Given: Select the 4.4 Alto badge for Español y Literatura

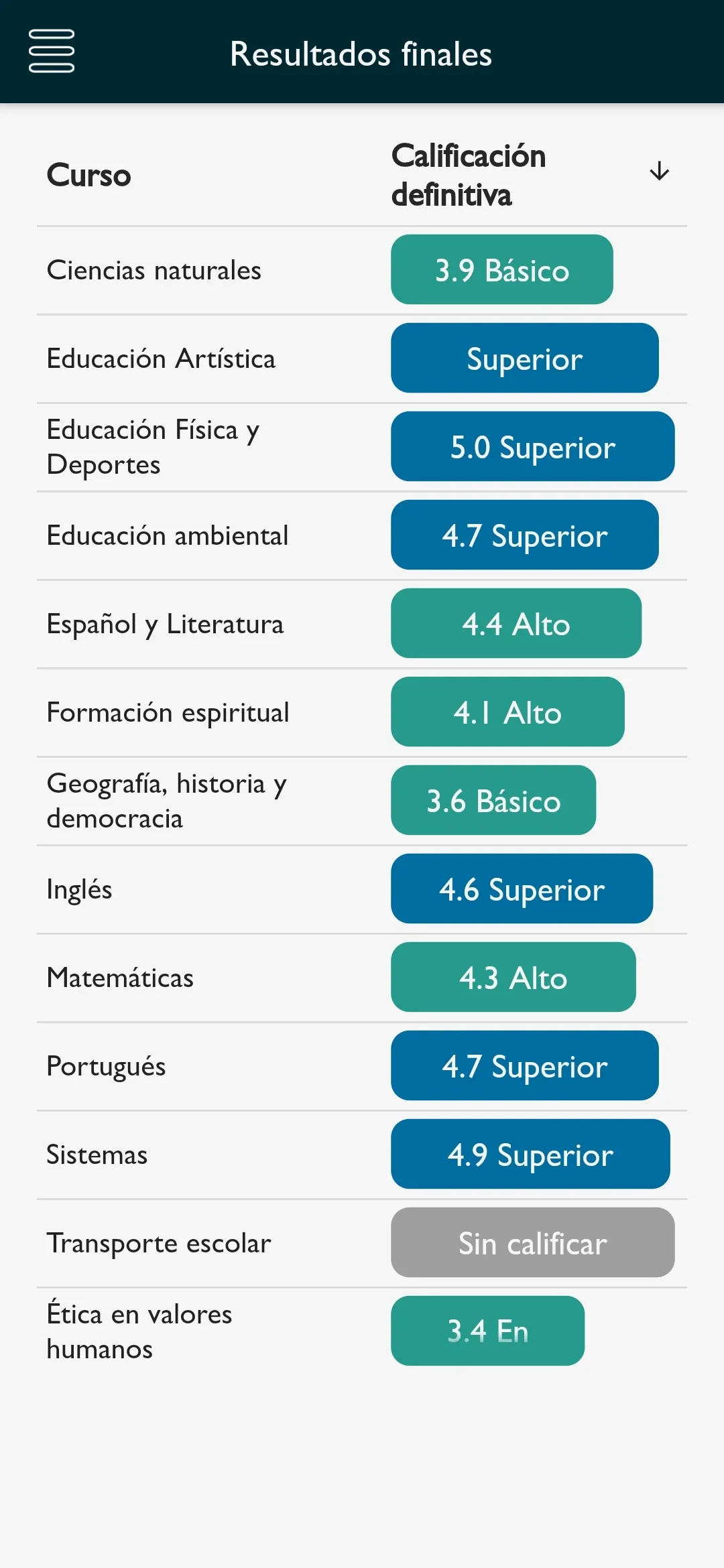Looking at the screenshot, I should 517,624.
